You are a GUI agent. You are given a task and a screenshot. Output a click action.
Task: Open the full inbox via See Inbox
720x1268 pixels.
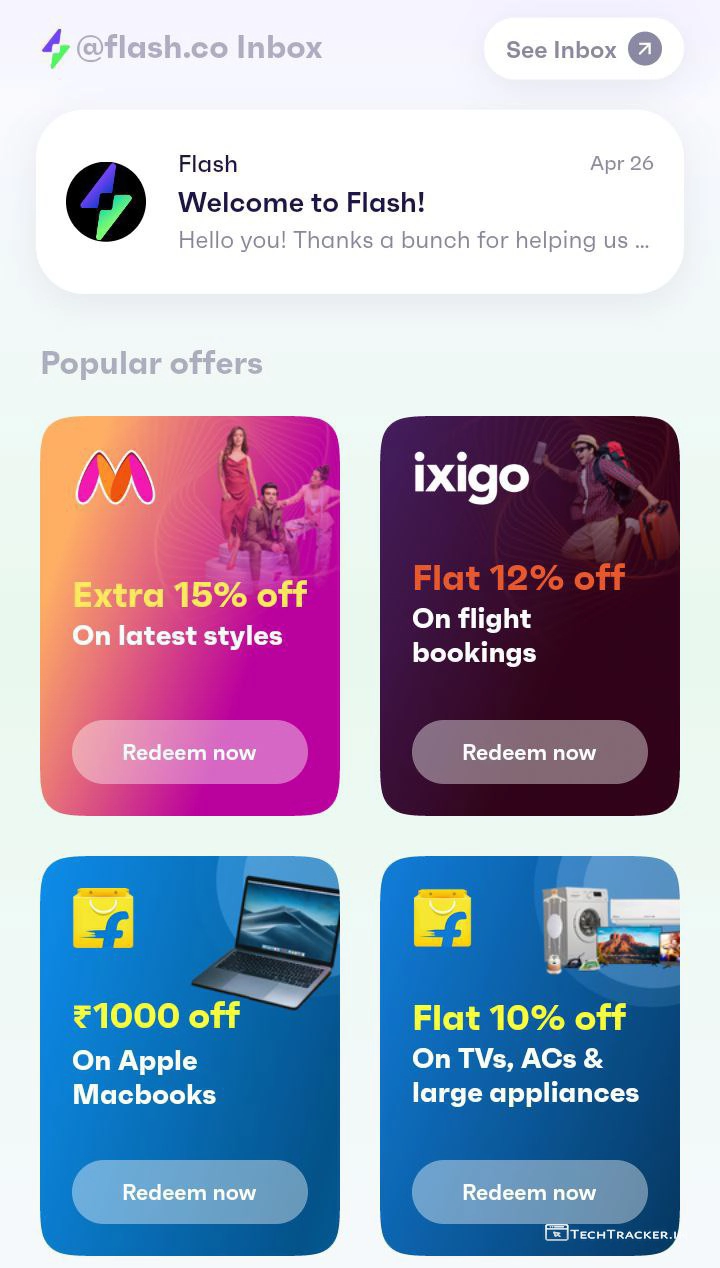pyautogui.click(x=583, y=49)
